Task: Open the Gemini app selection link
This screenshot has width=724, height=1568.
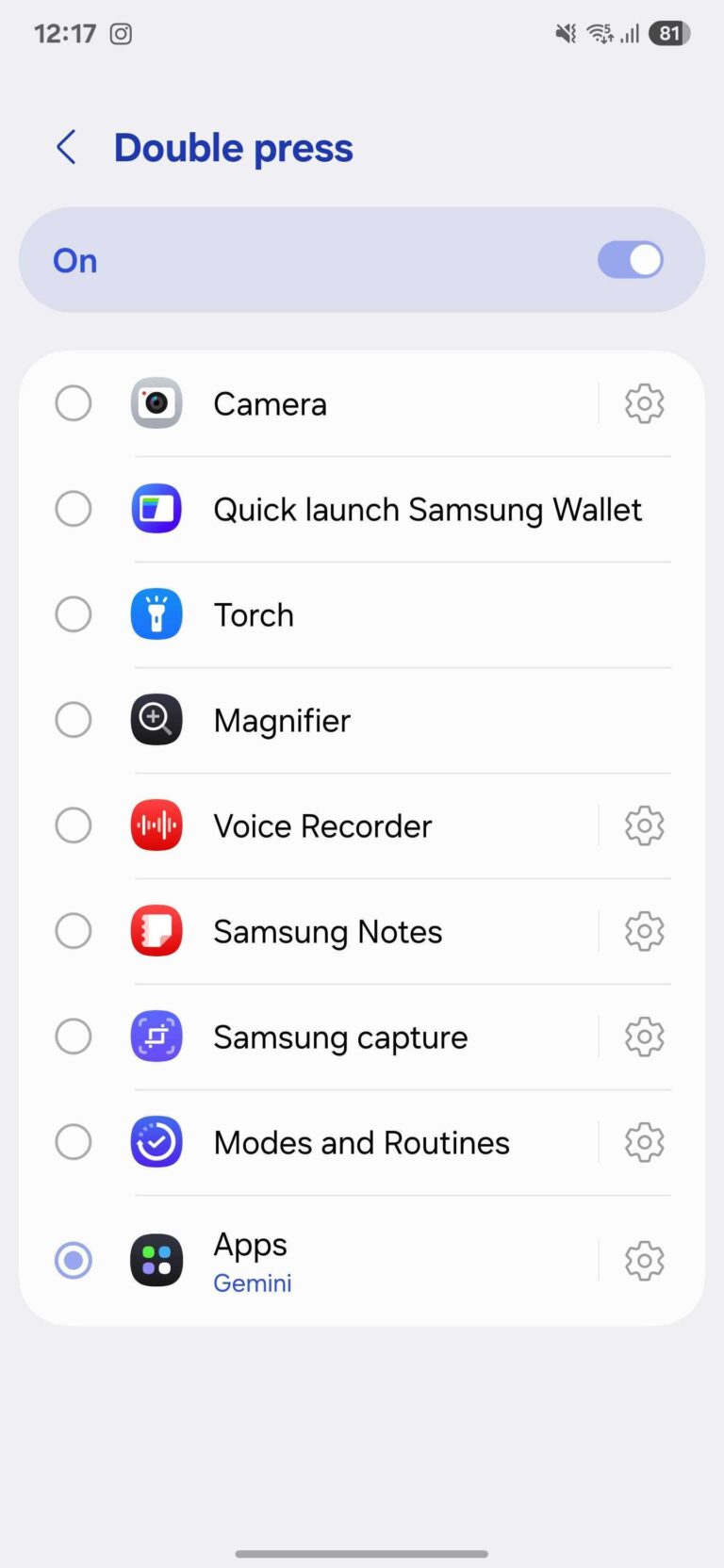Action: coord(252,1282)
